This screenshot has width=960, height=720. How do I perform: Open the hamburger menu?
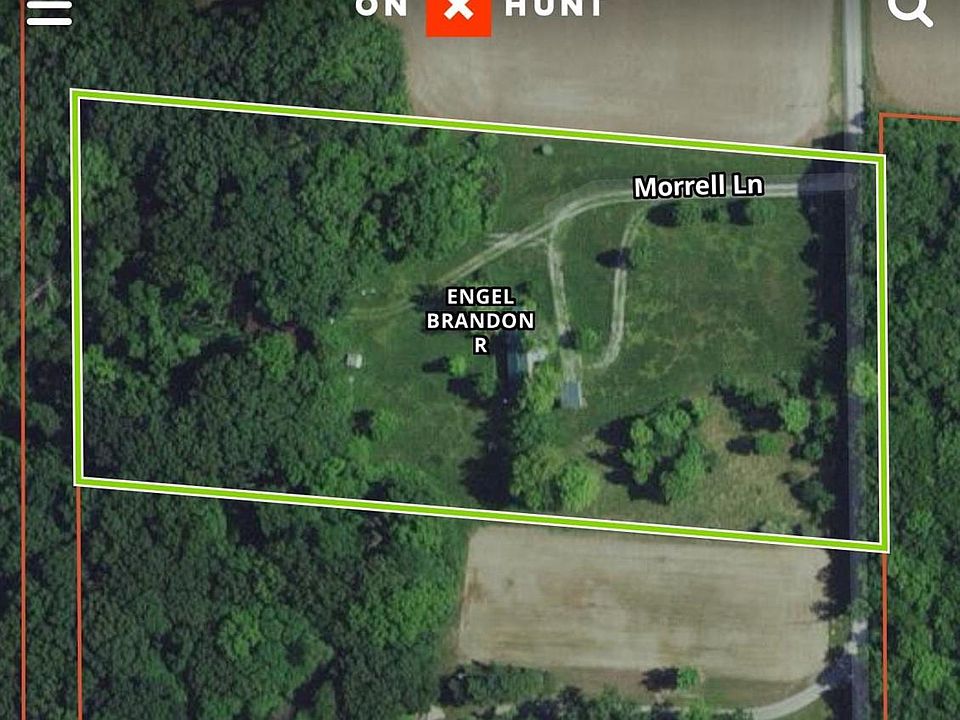coord(48,12)
